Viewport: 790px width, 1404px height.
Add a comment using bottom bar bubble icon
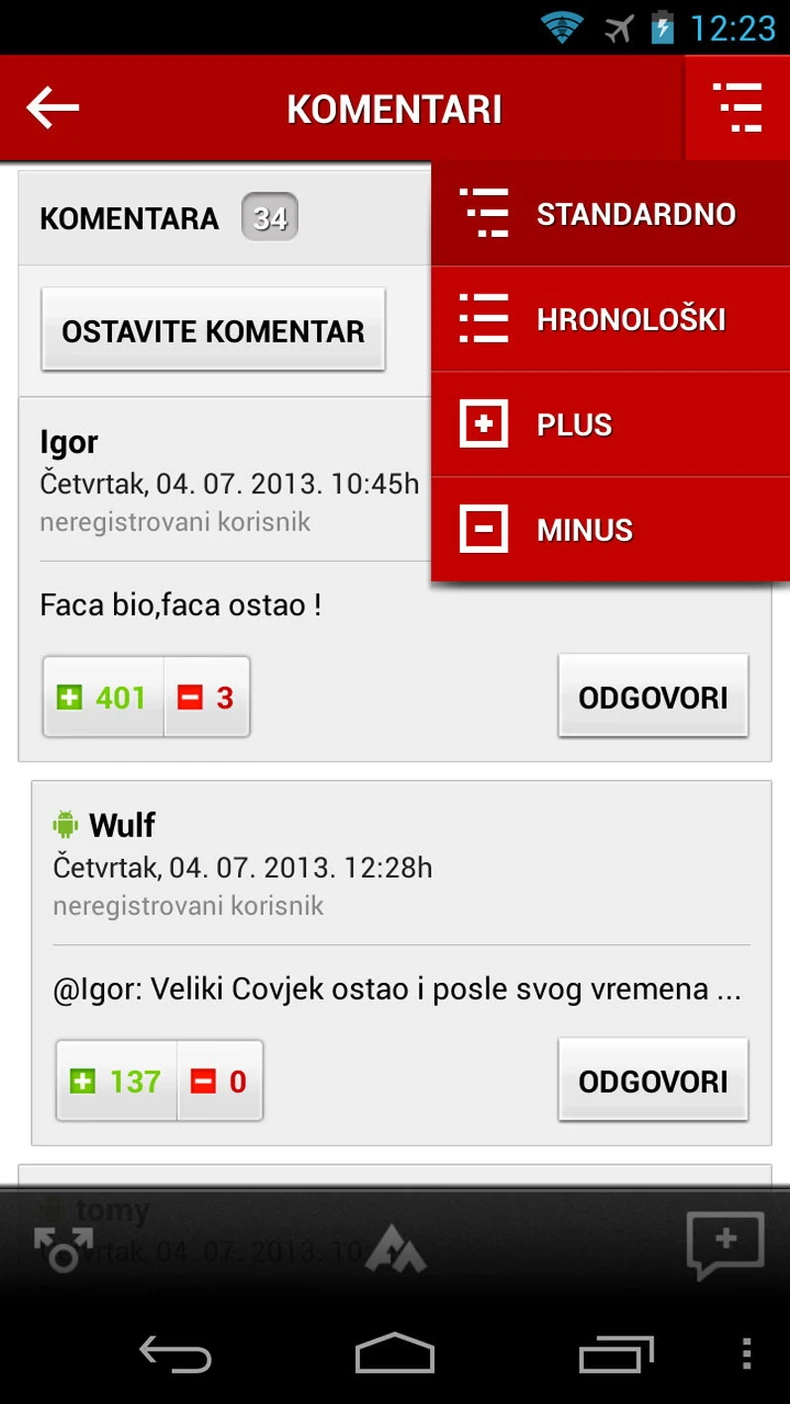coord(725,1245)
